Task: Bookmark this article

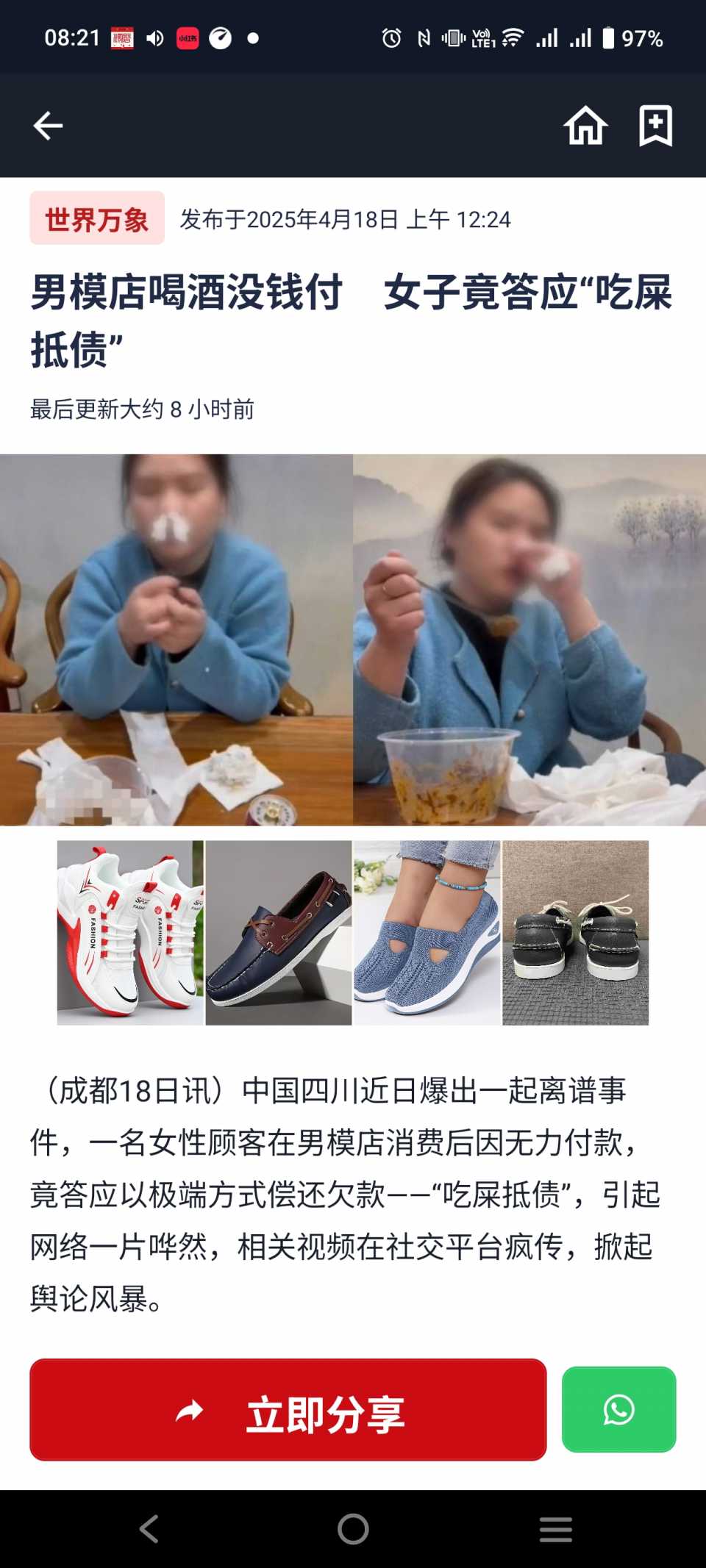Action: coord(655,126)
